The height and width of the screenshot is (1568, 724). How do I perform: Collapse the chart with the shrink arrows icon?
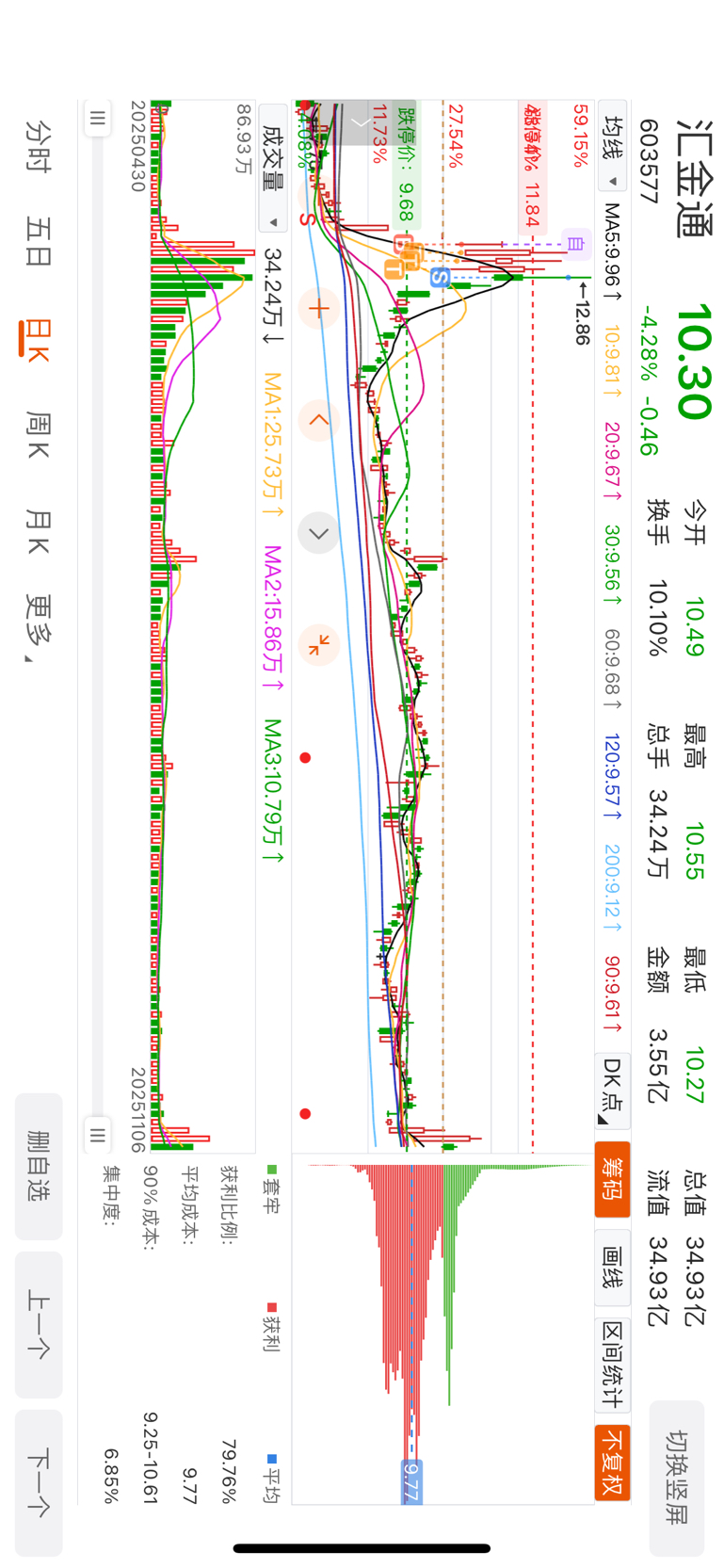point(318,645)
